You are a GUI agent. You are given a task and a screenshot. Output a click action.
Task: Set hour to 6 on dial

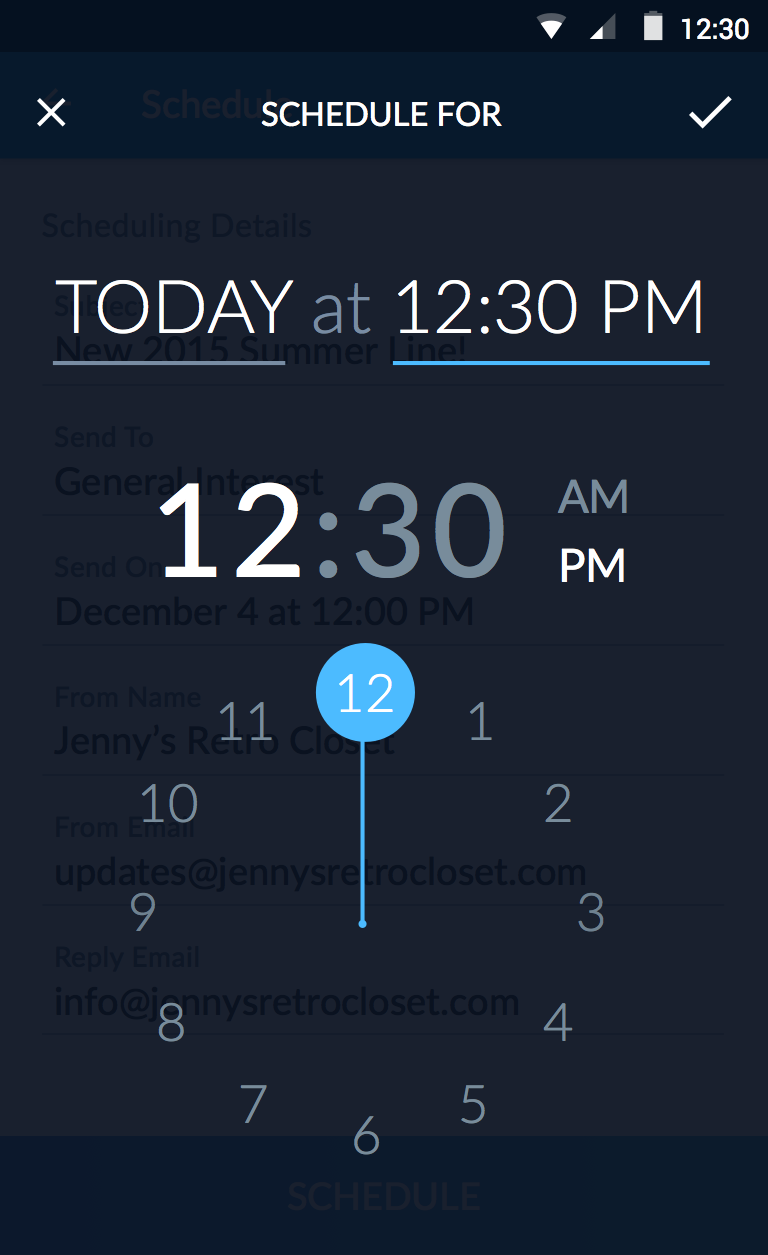tap(366, 1136)
